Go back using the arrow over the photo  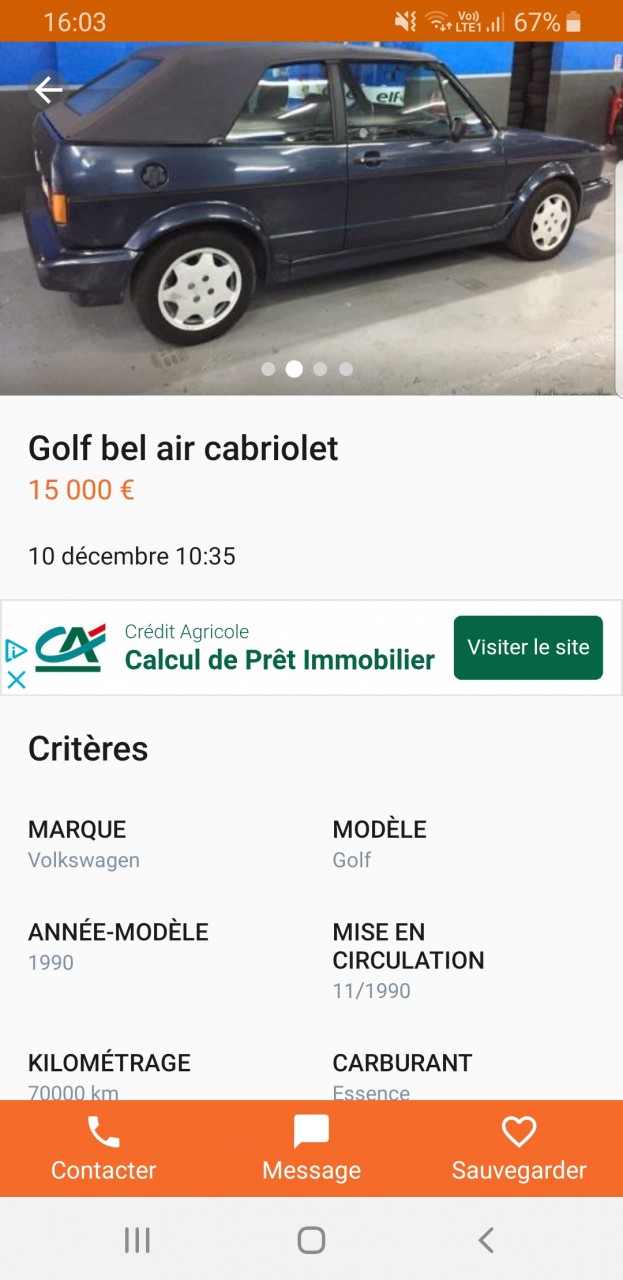pos(48,91)
